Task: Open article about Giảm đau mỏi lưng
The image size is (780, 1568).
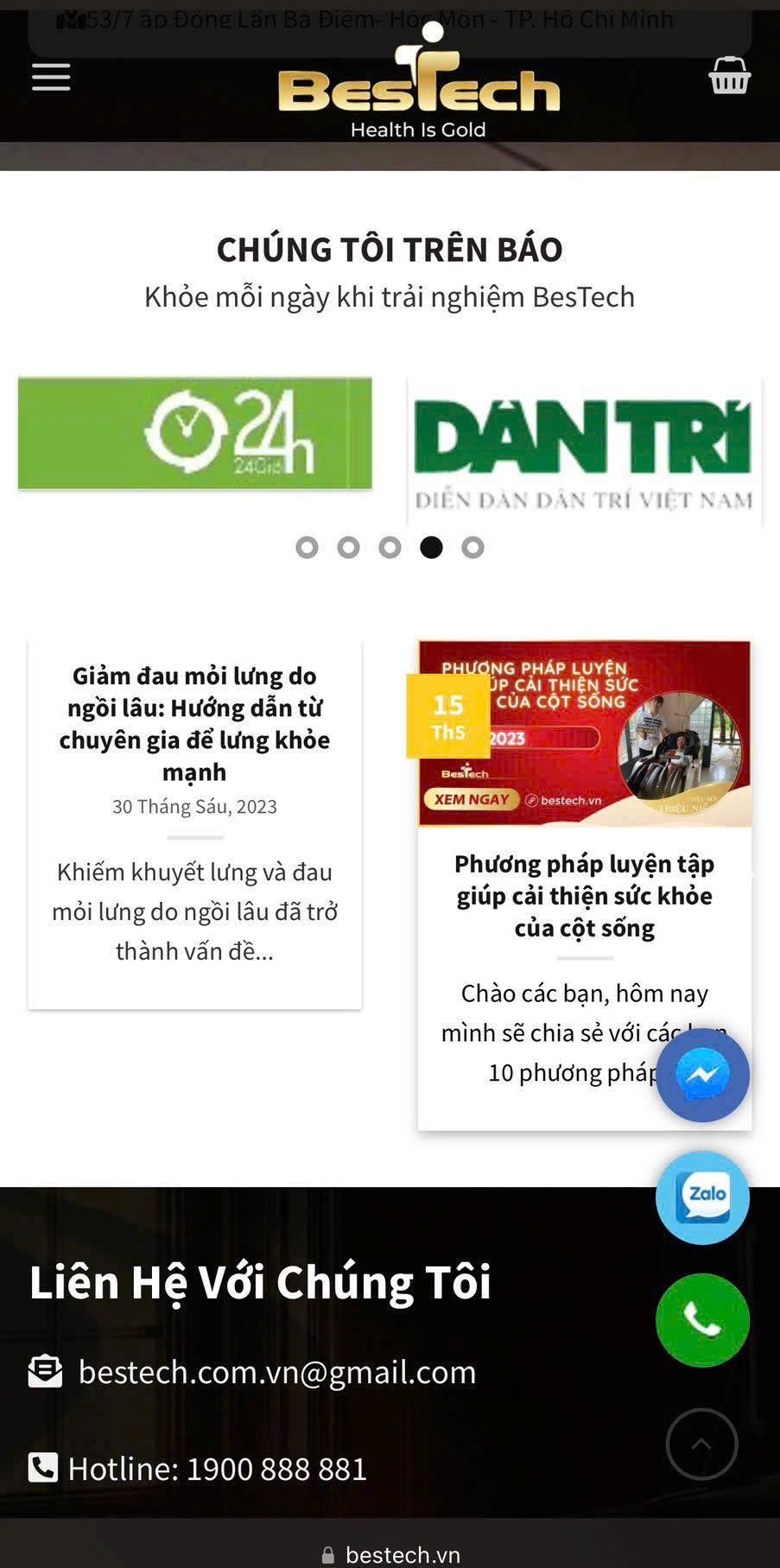Action: [x=194, y=723]
